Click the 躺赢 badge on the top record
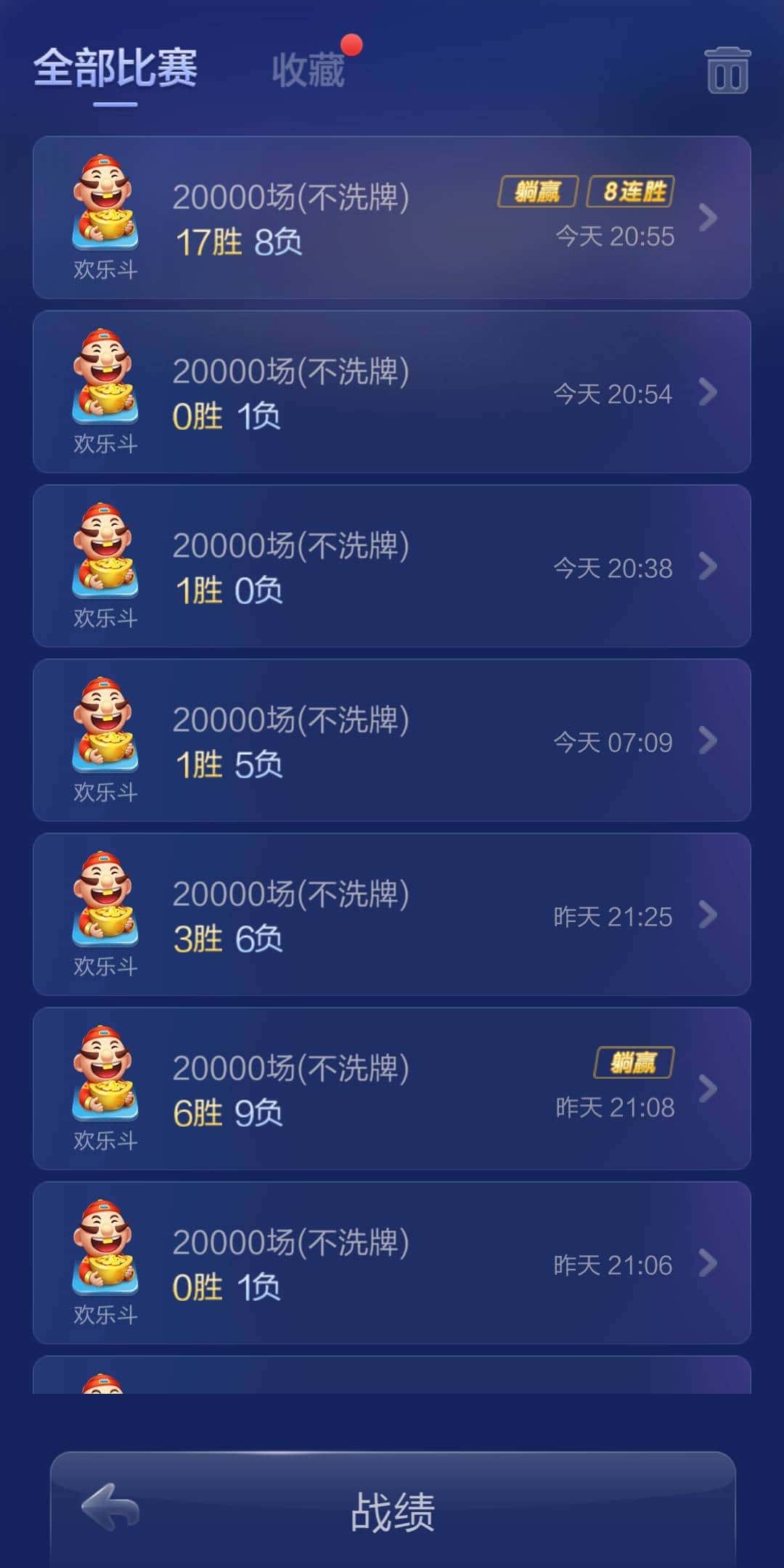 click(538, 192)
